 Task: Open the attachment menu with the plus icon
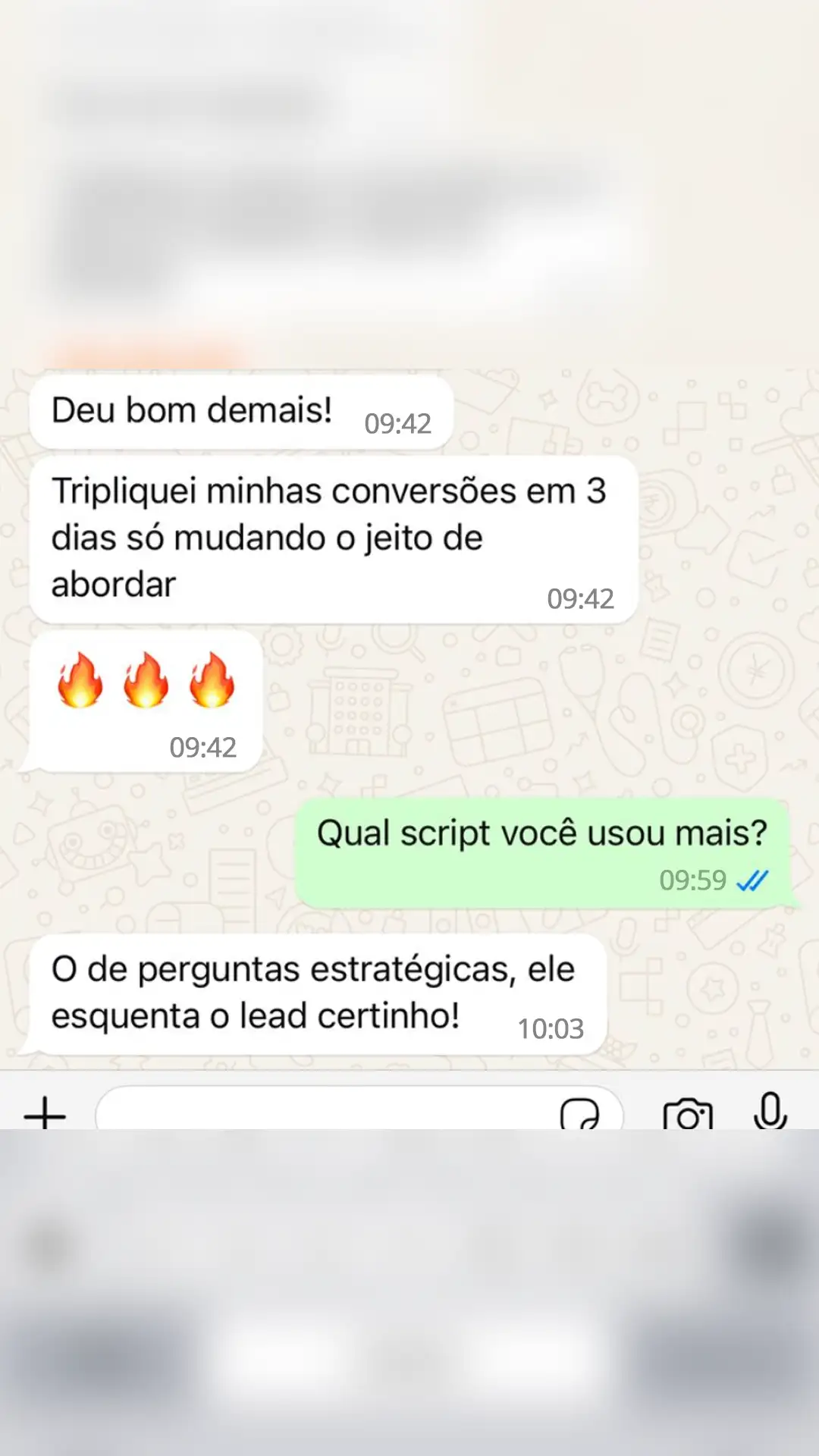click(45, 1112)
